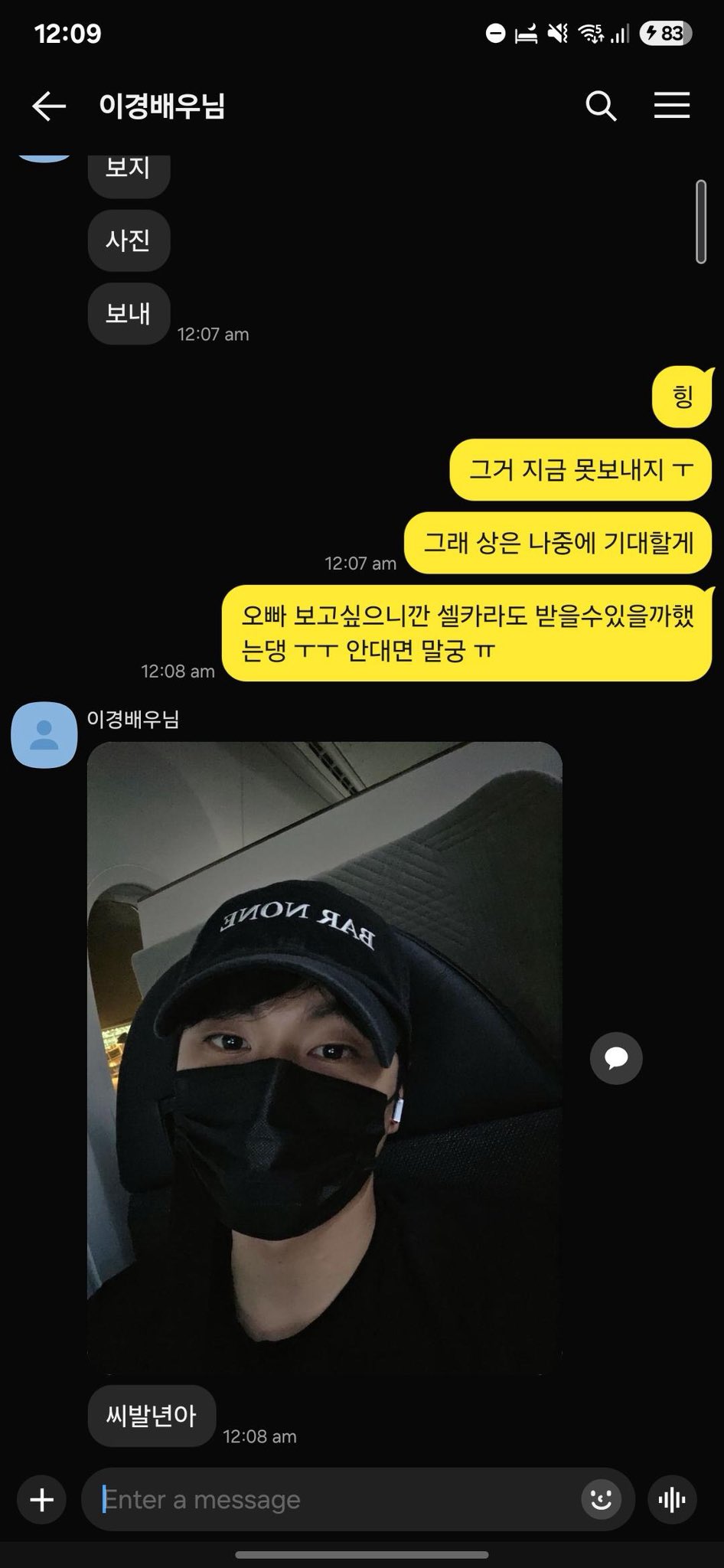Image resolution: width=724 pixels, height=1568 pixels.
Task: Tap the sleep mode status icon
Action: click(x=528, y=32)
